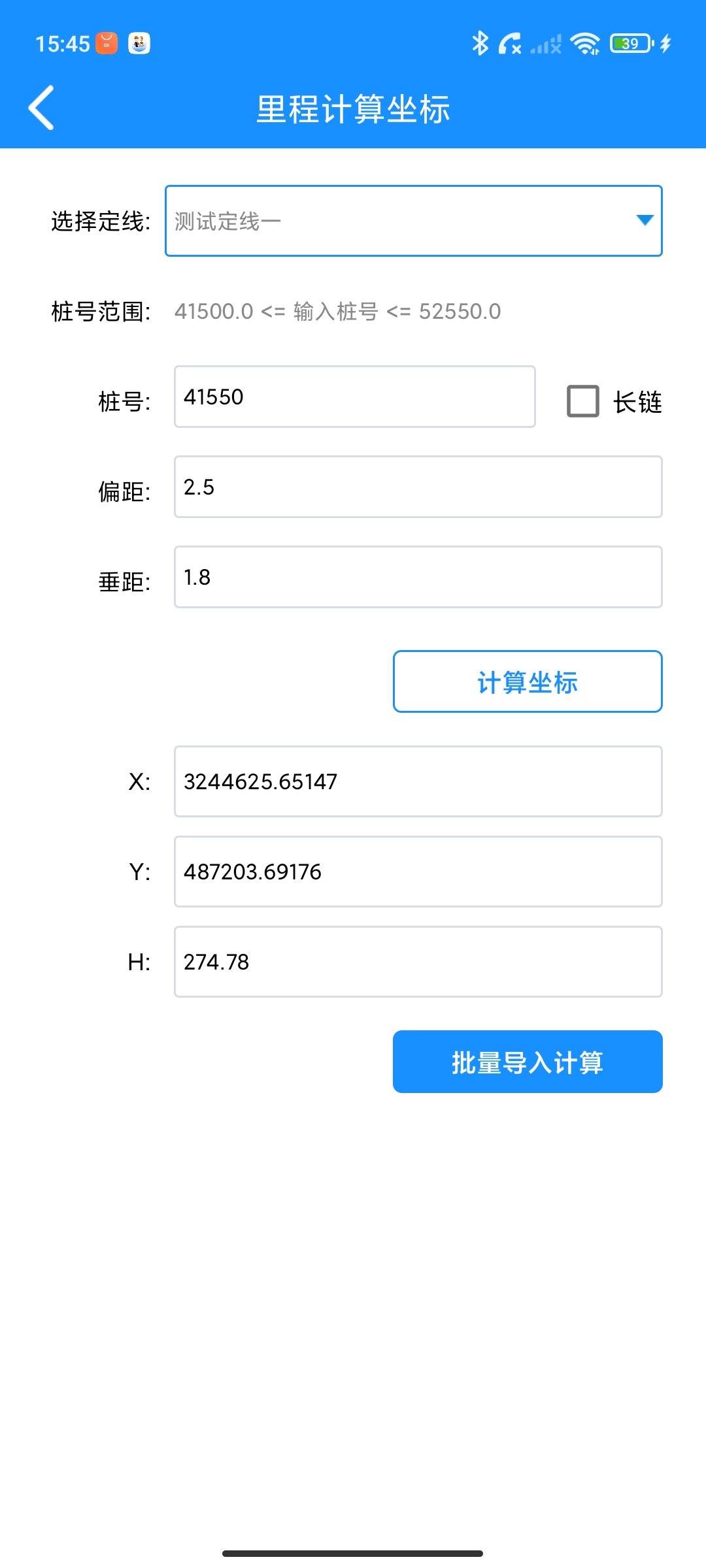Image resolution: width=706 pixels, height=1568 pixels.
Task: Go back using the top-left arrow
Action: (41, 108)
